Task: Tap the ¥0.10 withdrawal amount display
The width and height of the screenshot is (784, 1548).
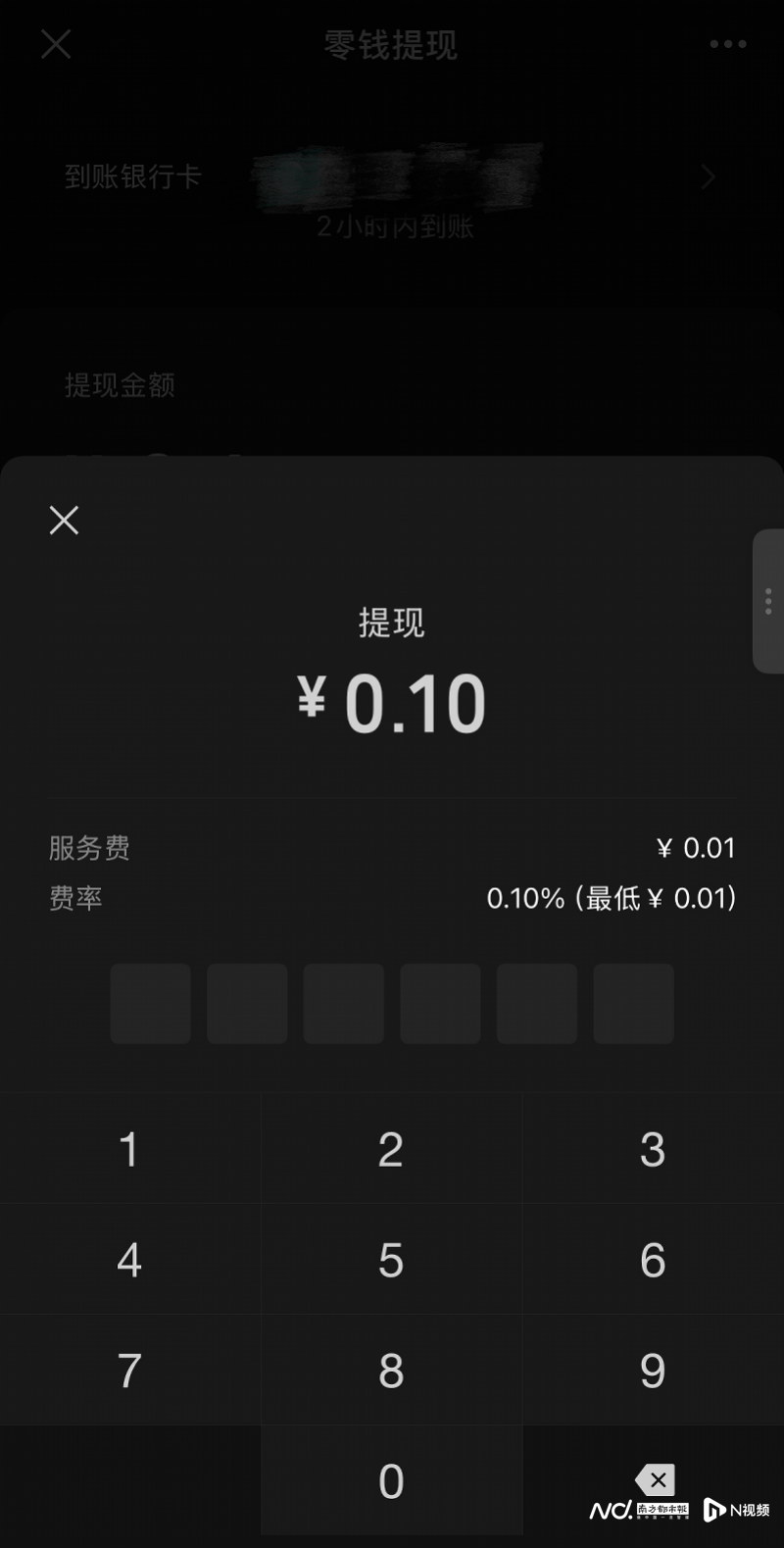Action: [x=391, y=699]
